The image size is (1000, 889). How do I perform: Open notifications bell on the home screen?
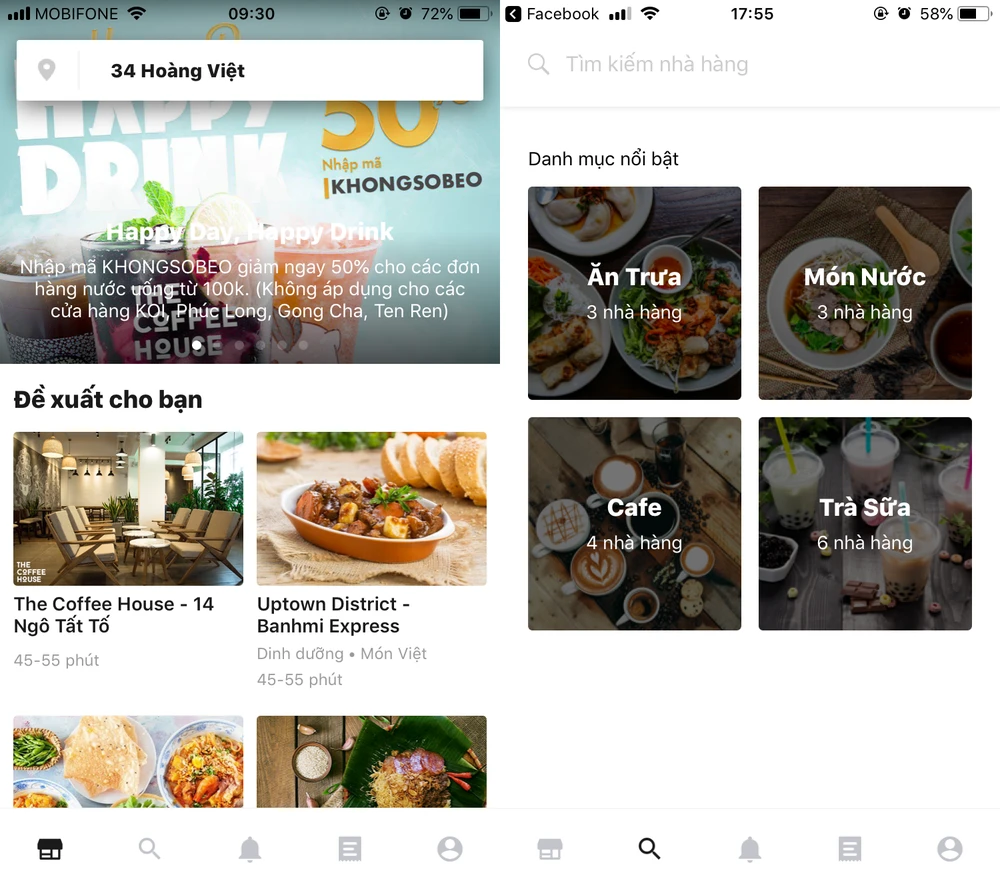pos(250,849)
